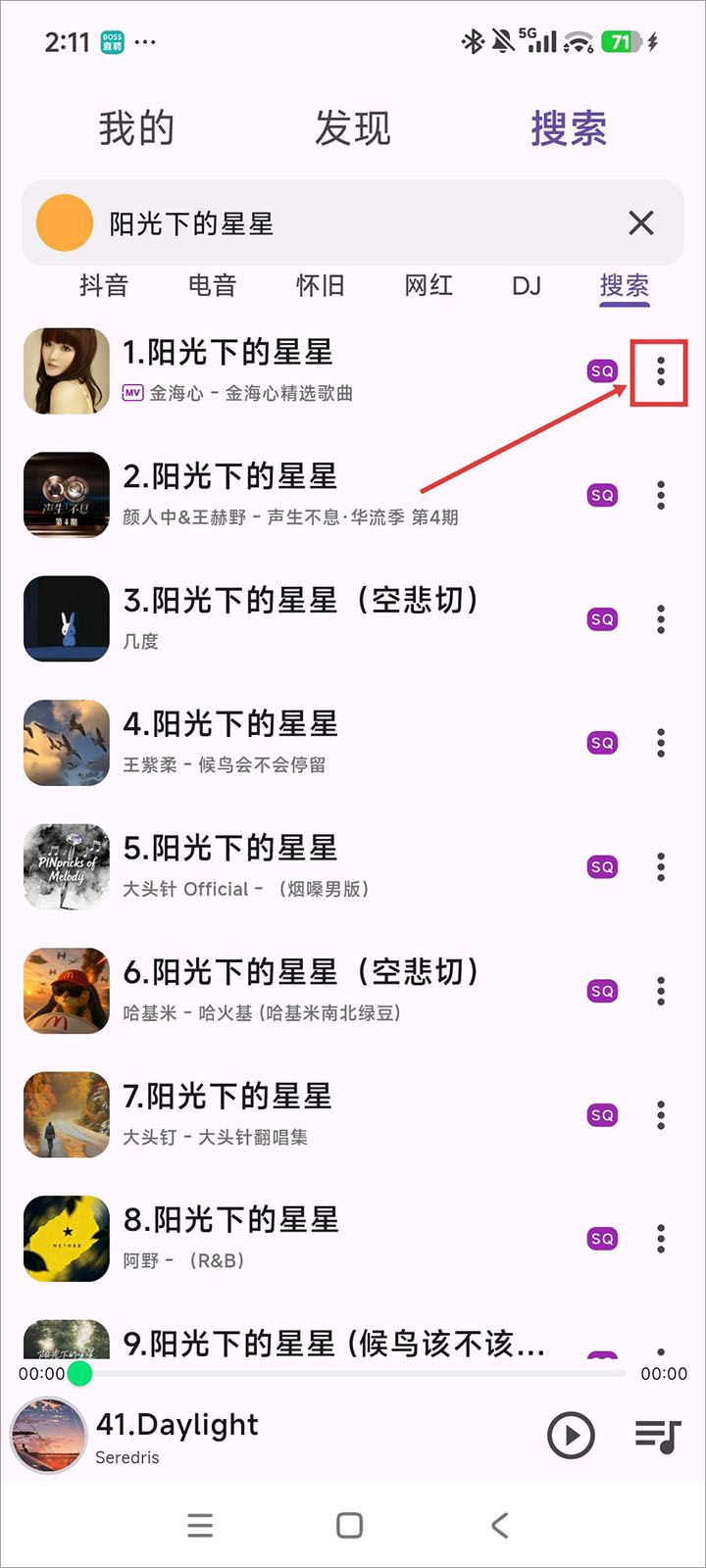Open more options for song 5 by 大头针 Official
This screenshot has height=1568, width=706.
click(x=661, y=867)
